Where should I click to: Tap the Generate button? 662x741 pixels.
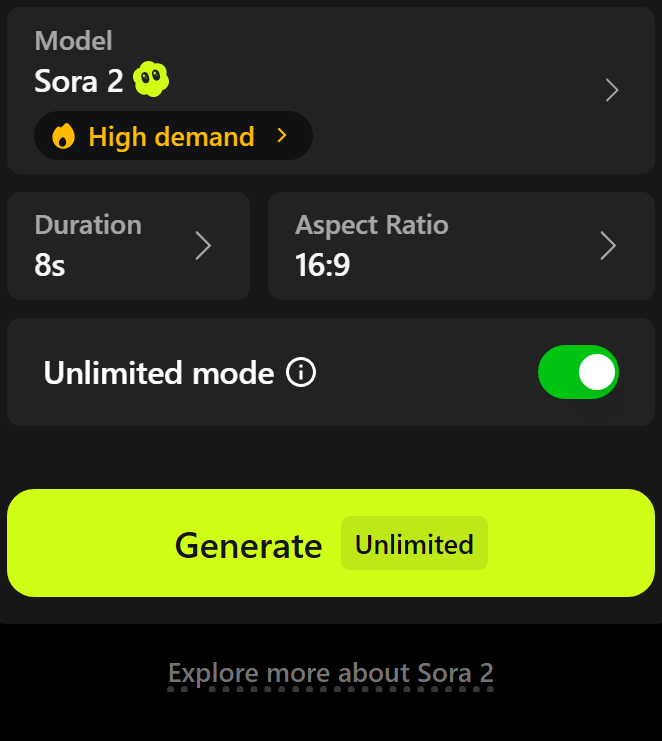click(x=330, y=544)
